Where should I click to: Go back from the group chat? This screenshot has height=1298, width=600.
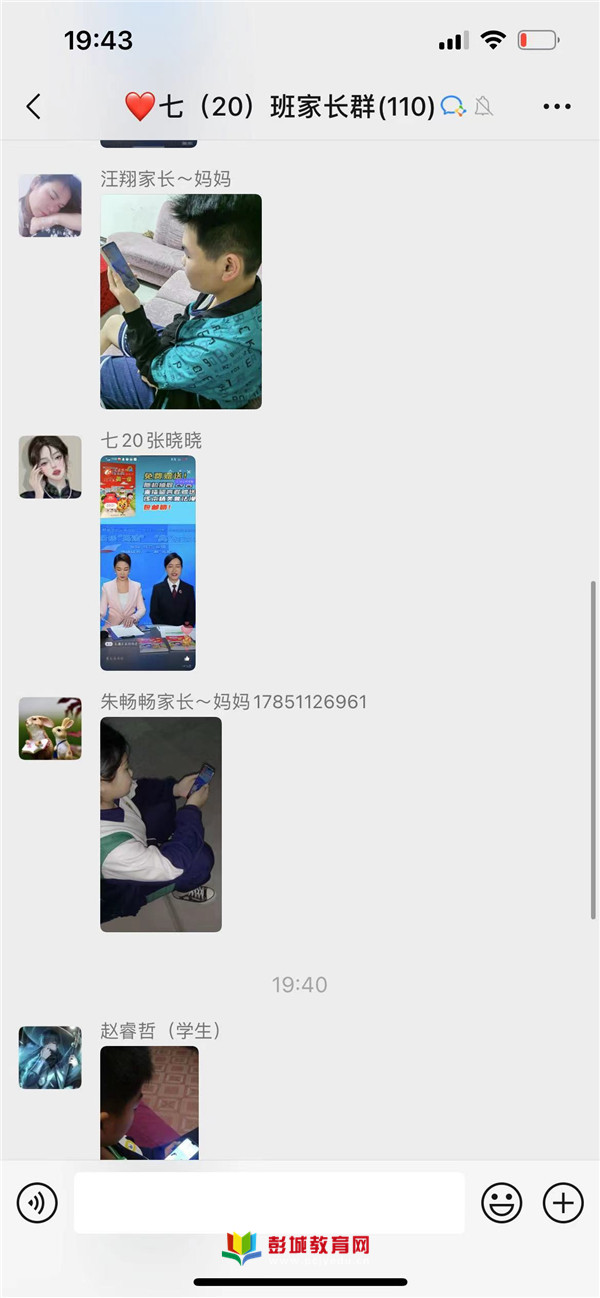pos(34,107)
